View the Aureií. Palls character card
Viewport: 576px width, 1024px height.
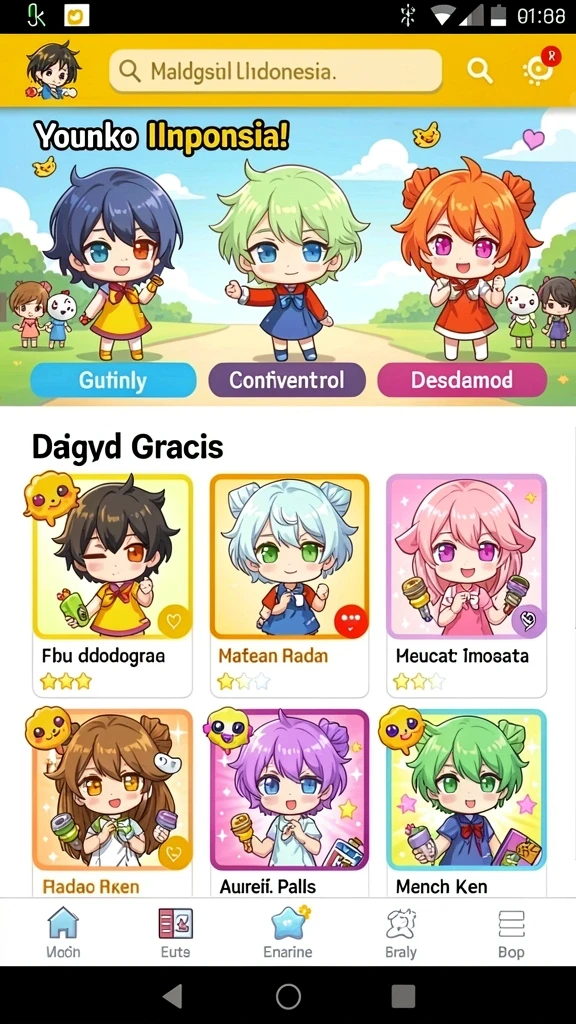[289, 803]
